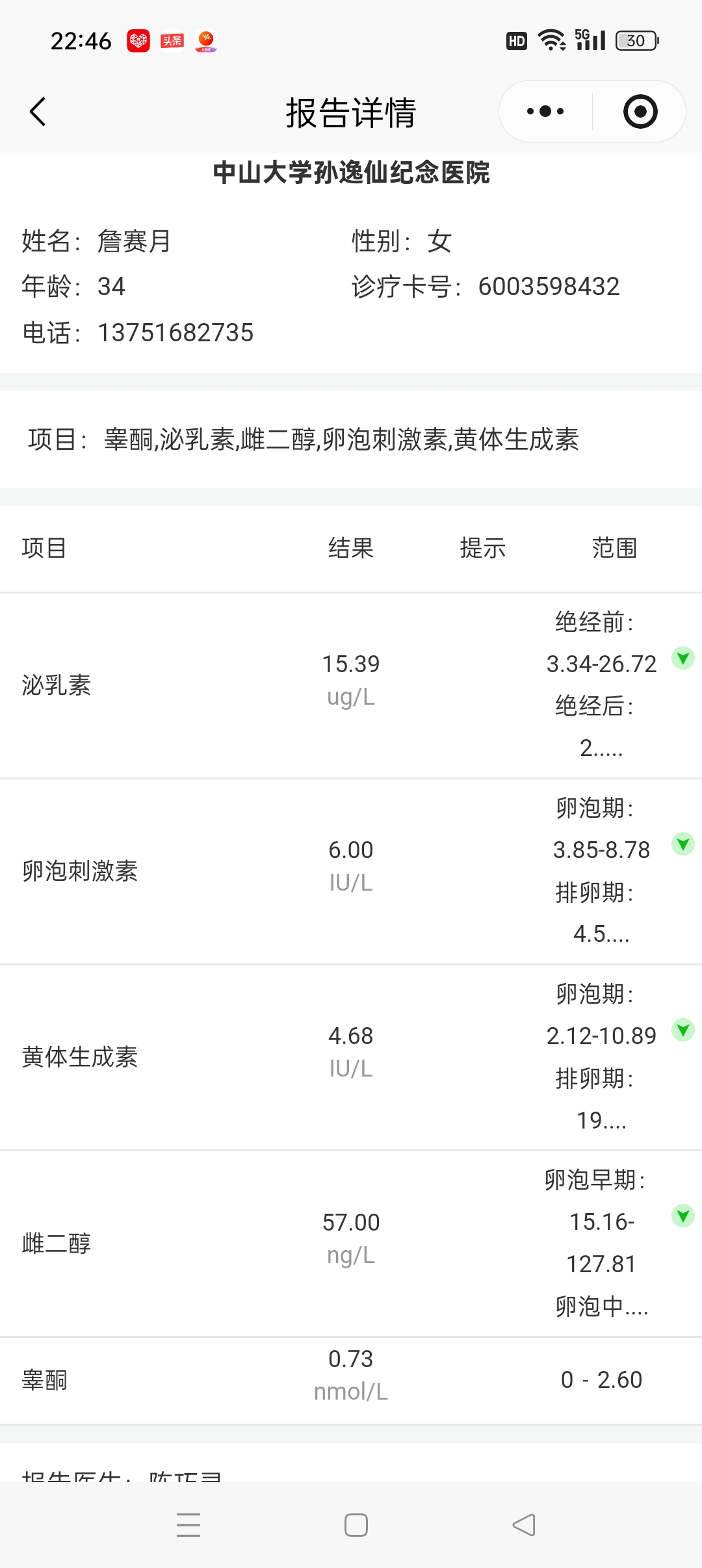Tap the system home button

(x=356, y=1525)
